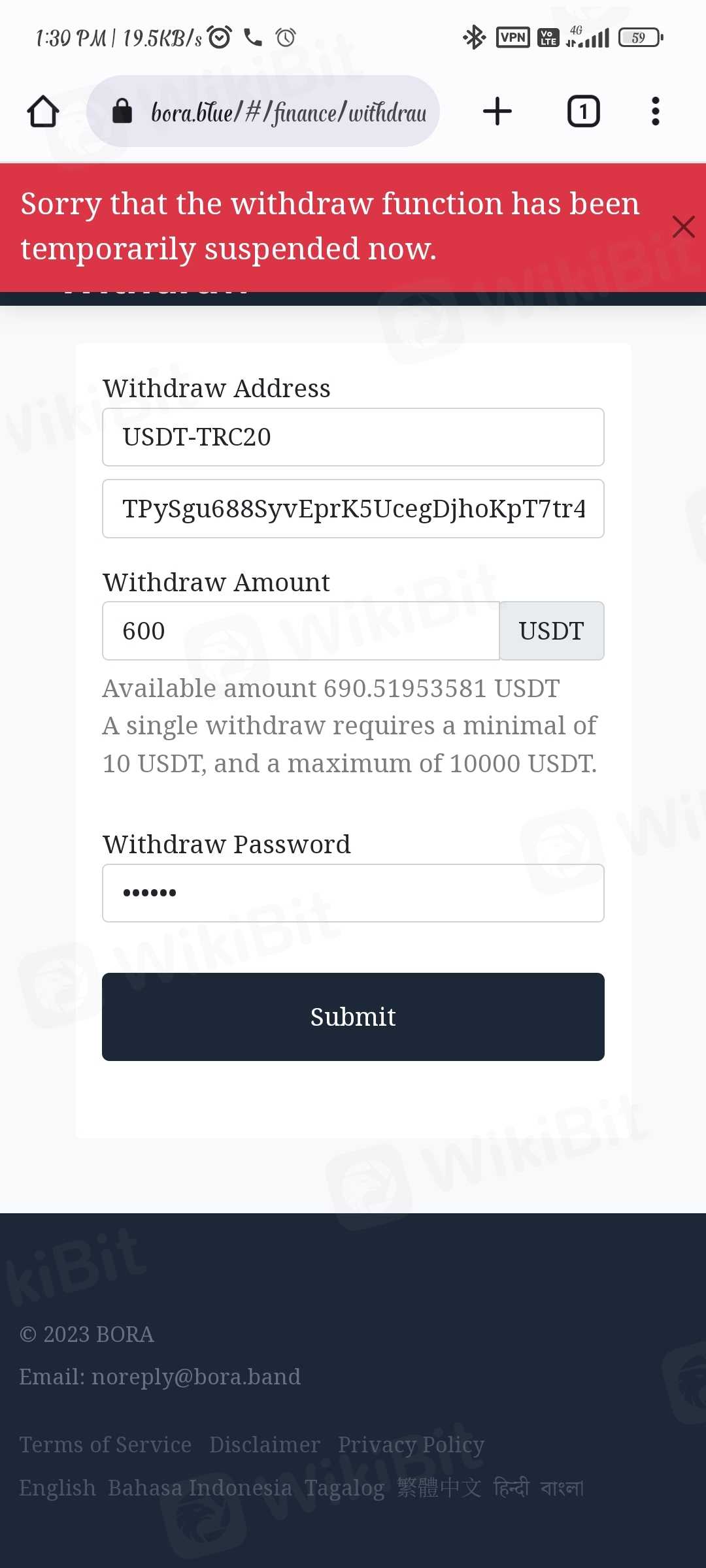The height and width of the screenshot is (1568, 706).
Task: Select the USDT-TRC20 network field
Action: (353, 437)
